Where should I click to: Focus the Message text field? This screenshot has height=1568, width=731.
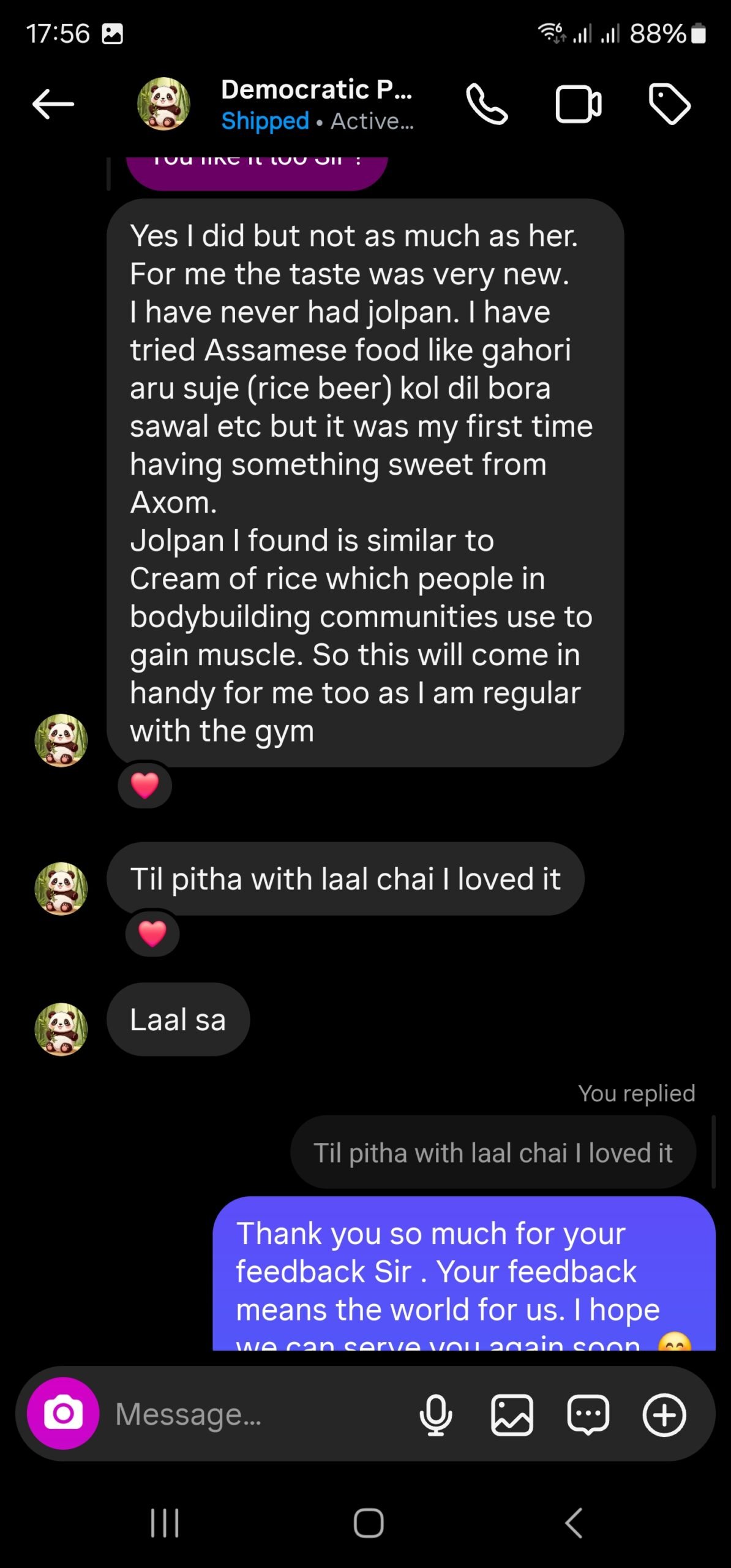pos(257,1414)
